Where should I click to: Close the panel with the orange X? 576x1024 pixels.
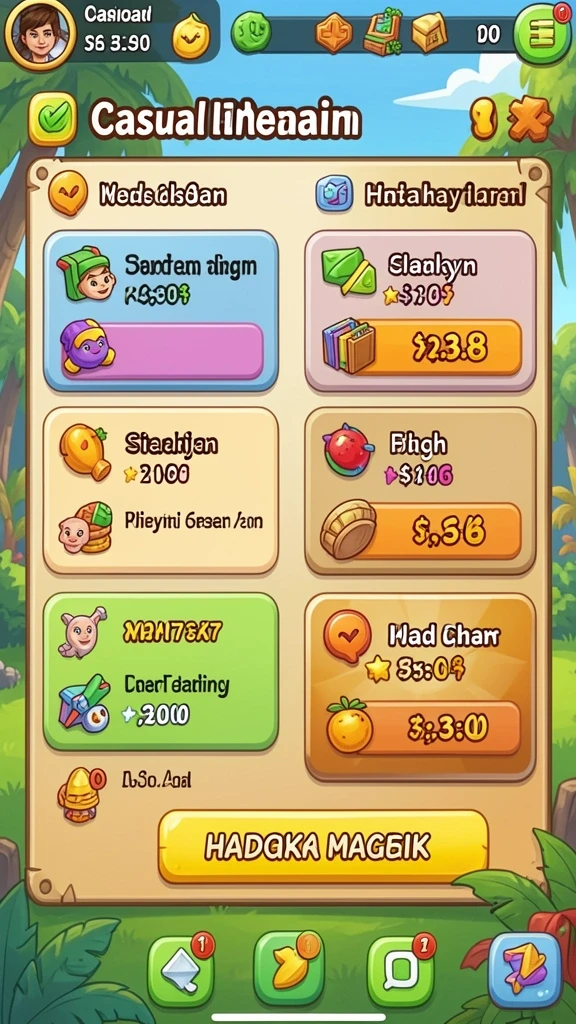[529, 120]
